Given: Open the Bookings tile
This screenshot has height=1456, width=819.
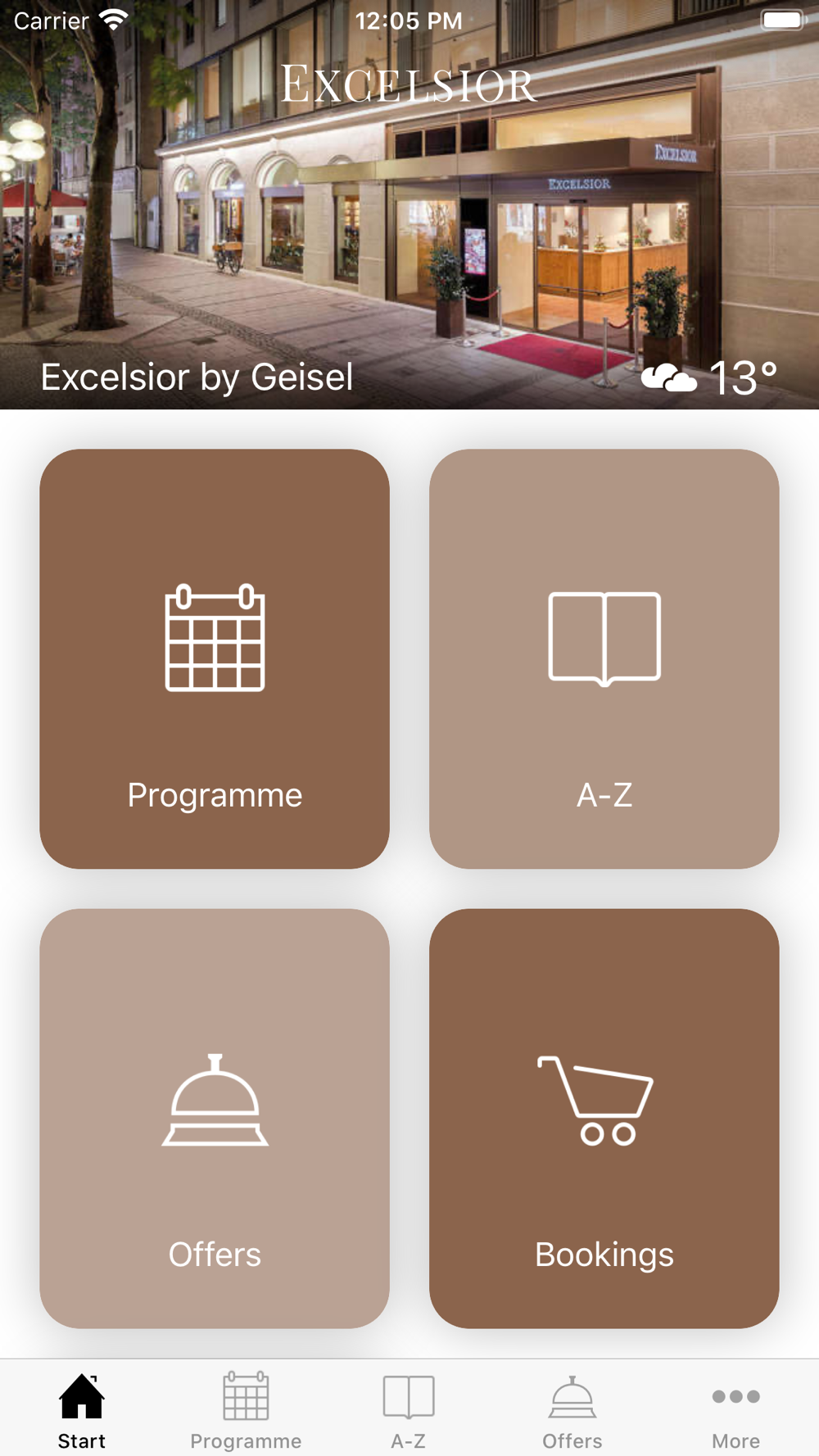Looking at the screenshot, I should click(604, 1118).
